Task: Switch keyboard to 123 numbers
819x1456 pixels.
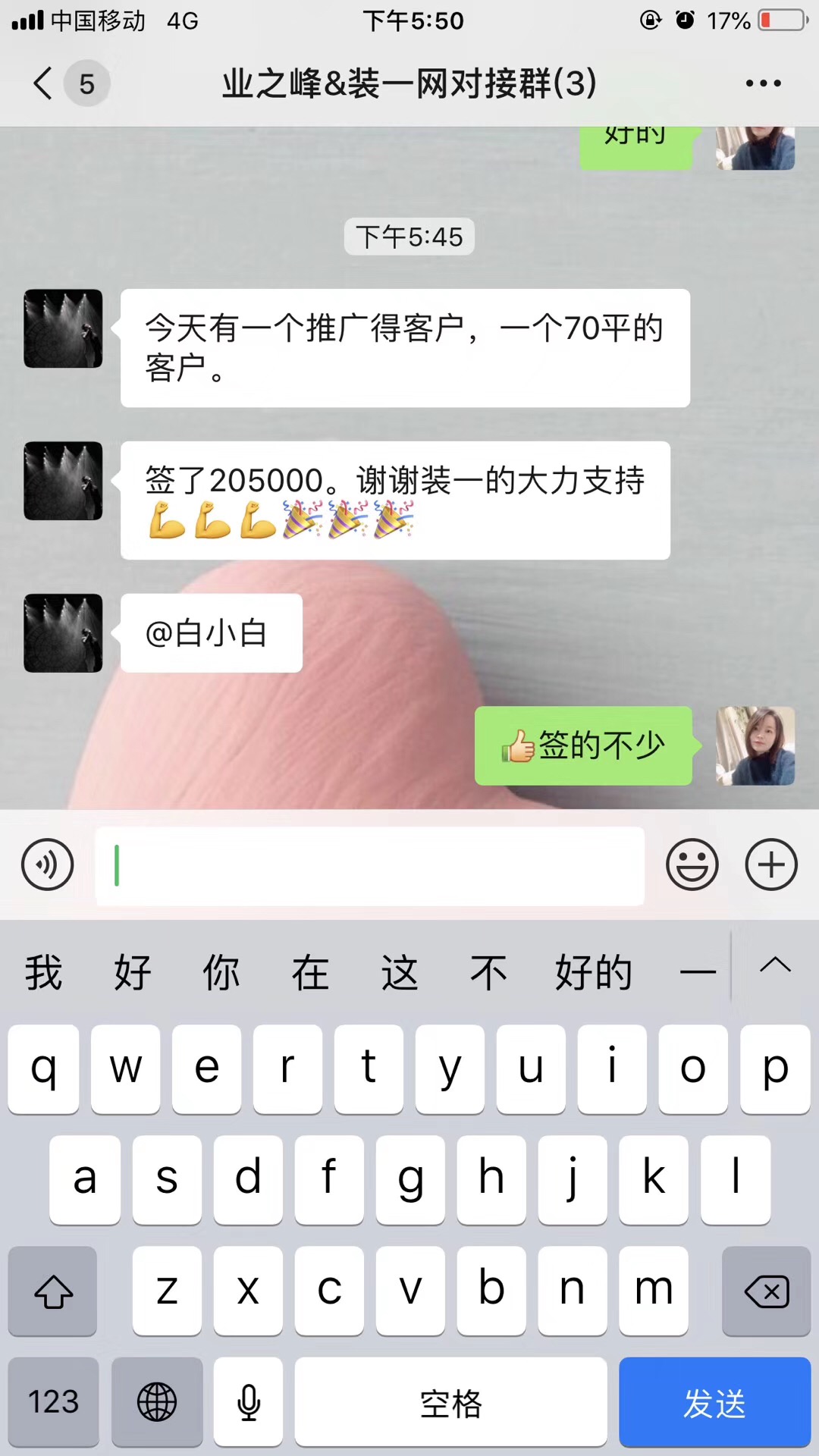Action: pyautogui.click(x=53, y=1402)
